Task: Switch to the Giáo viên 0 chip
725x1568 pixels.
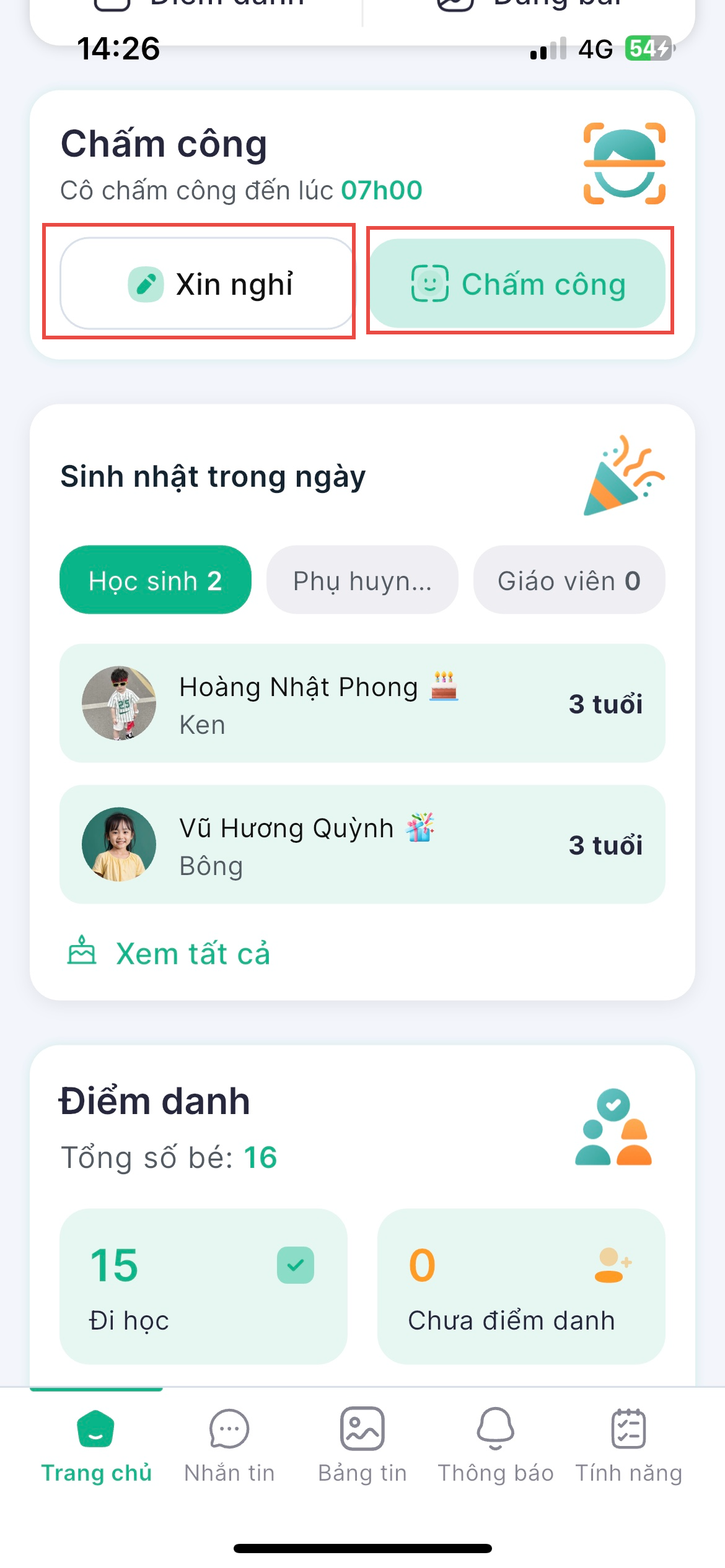Action: (569, 580)
